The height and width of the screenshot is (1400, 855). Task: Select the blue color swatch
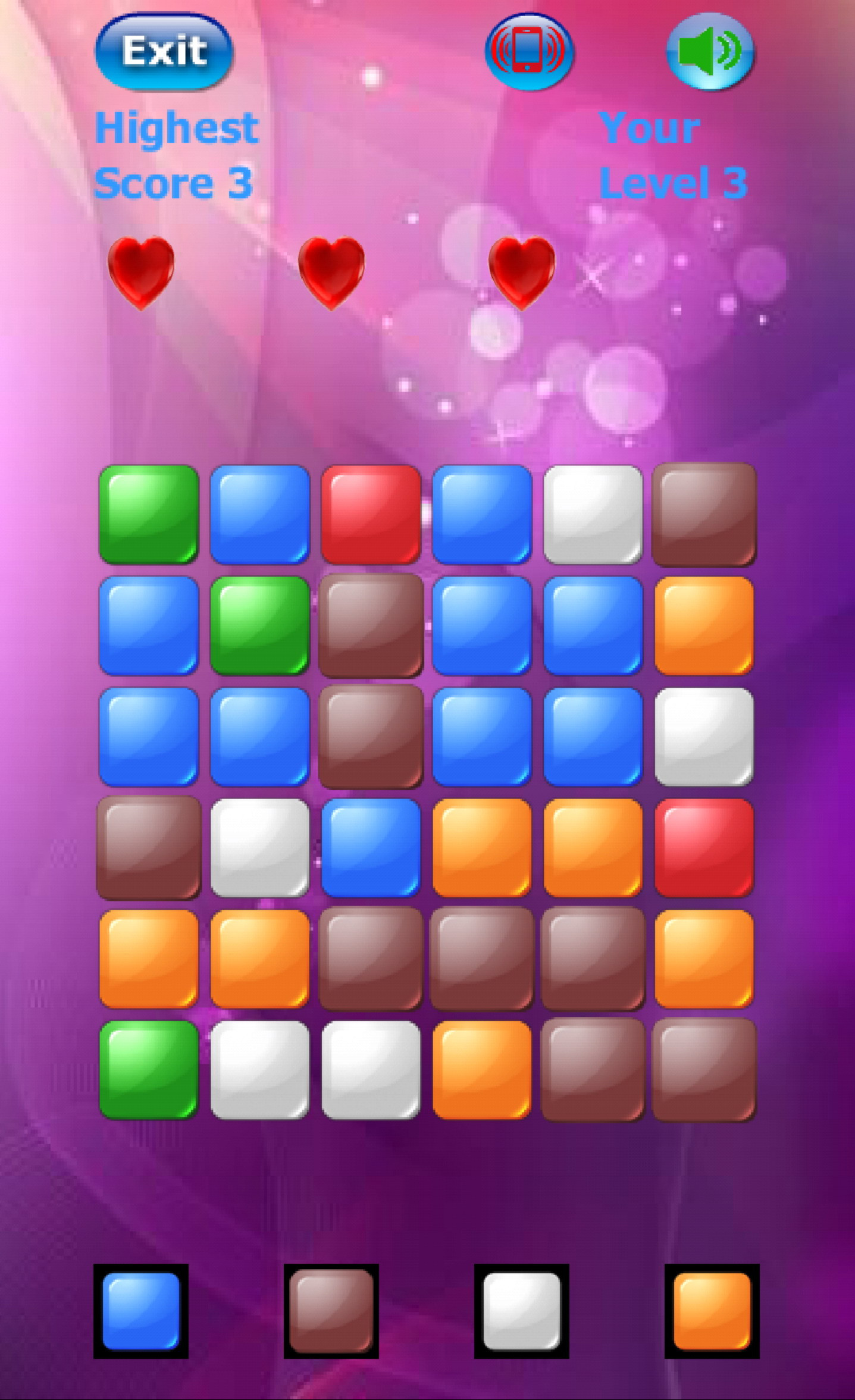tap(141, 1311)
